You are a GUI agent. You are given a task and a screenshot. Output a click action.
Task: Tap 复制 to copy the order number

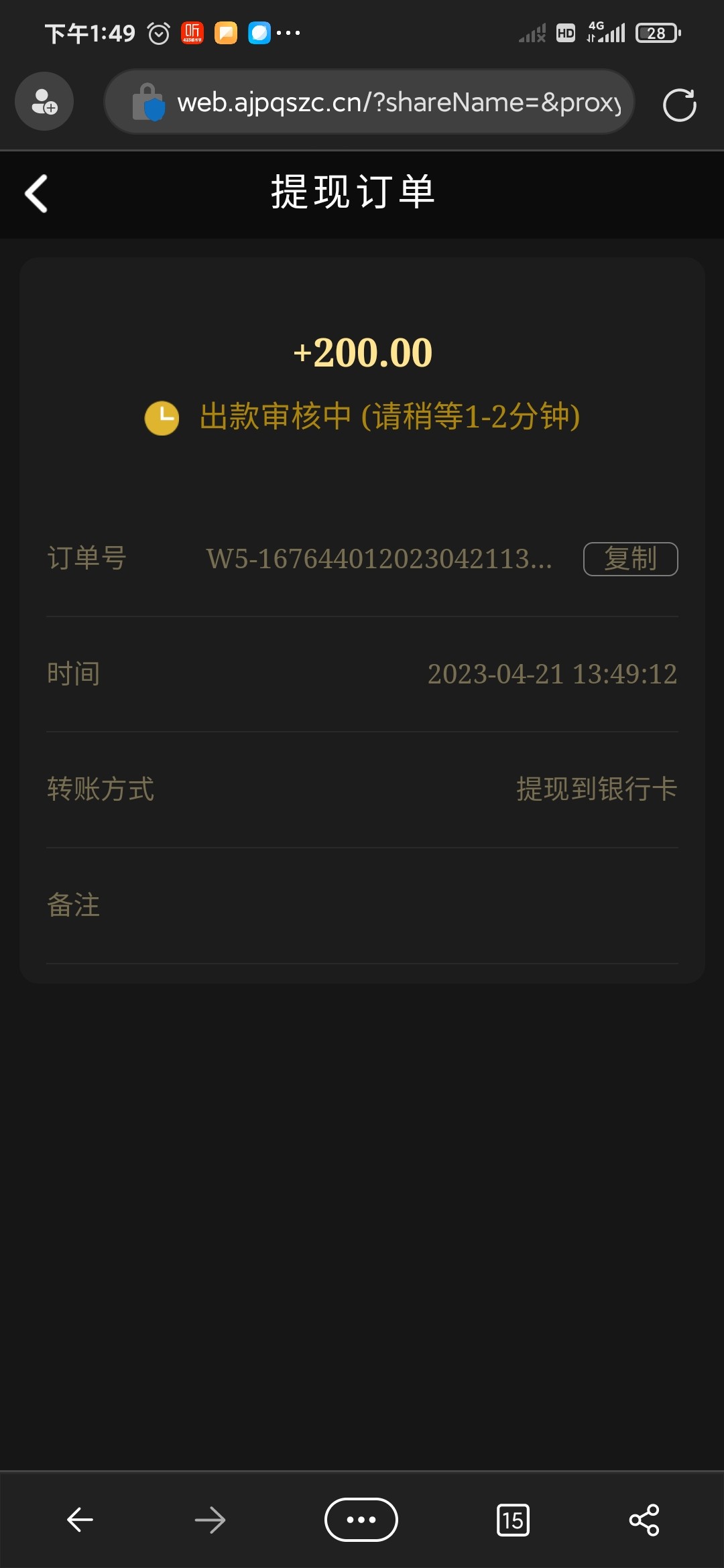(629, 560)
